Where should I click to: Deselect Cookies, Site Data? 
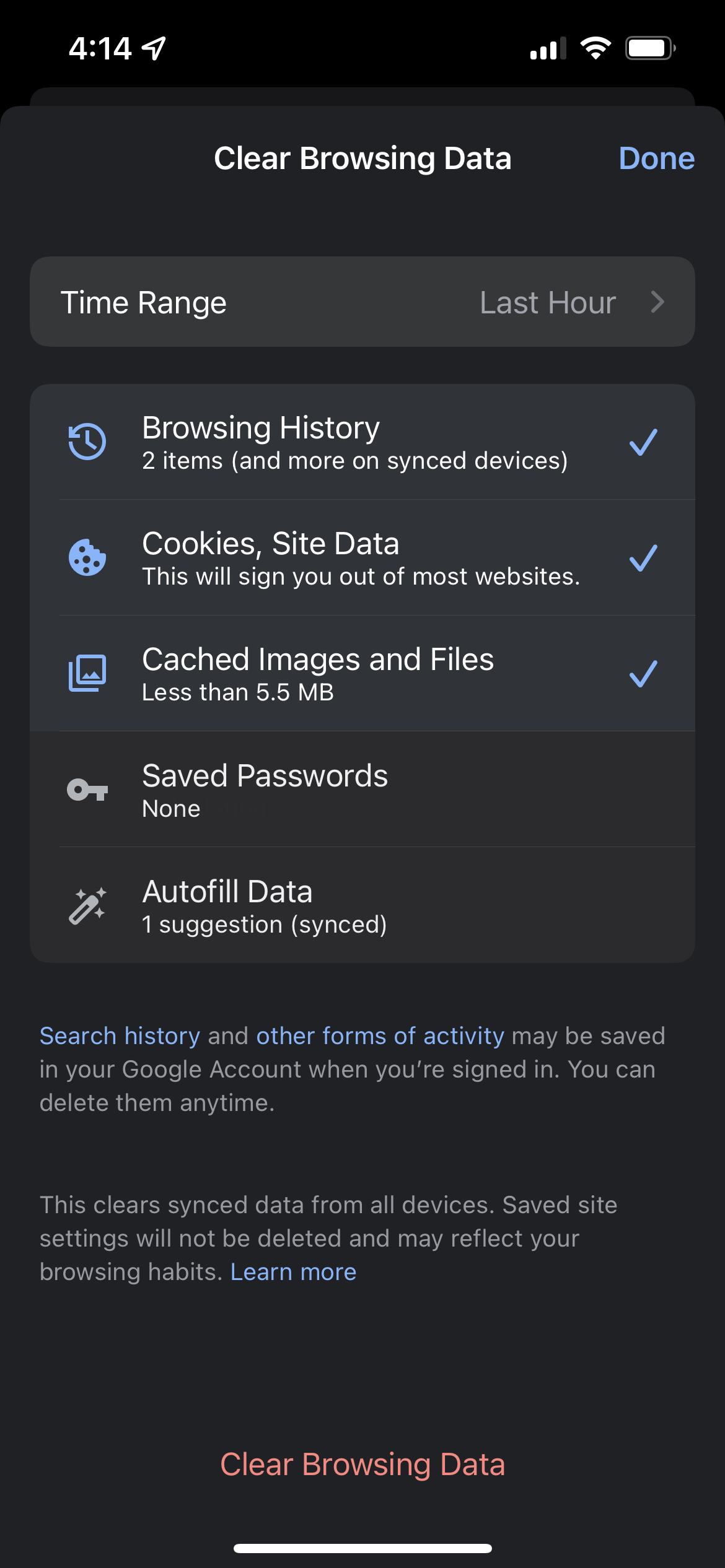[362, 558]
